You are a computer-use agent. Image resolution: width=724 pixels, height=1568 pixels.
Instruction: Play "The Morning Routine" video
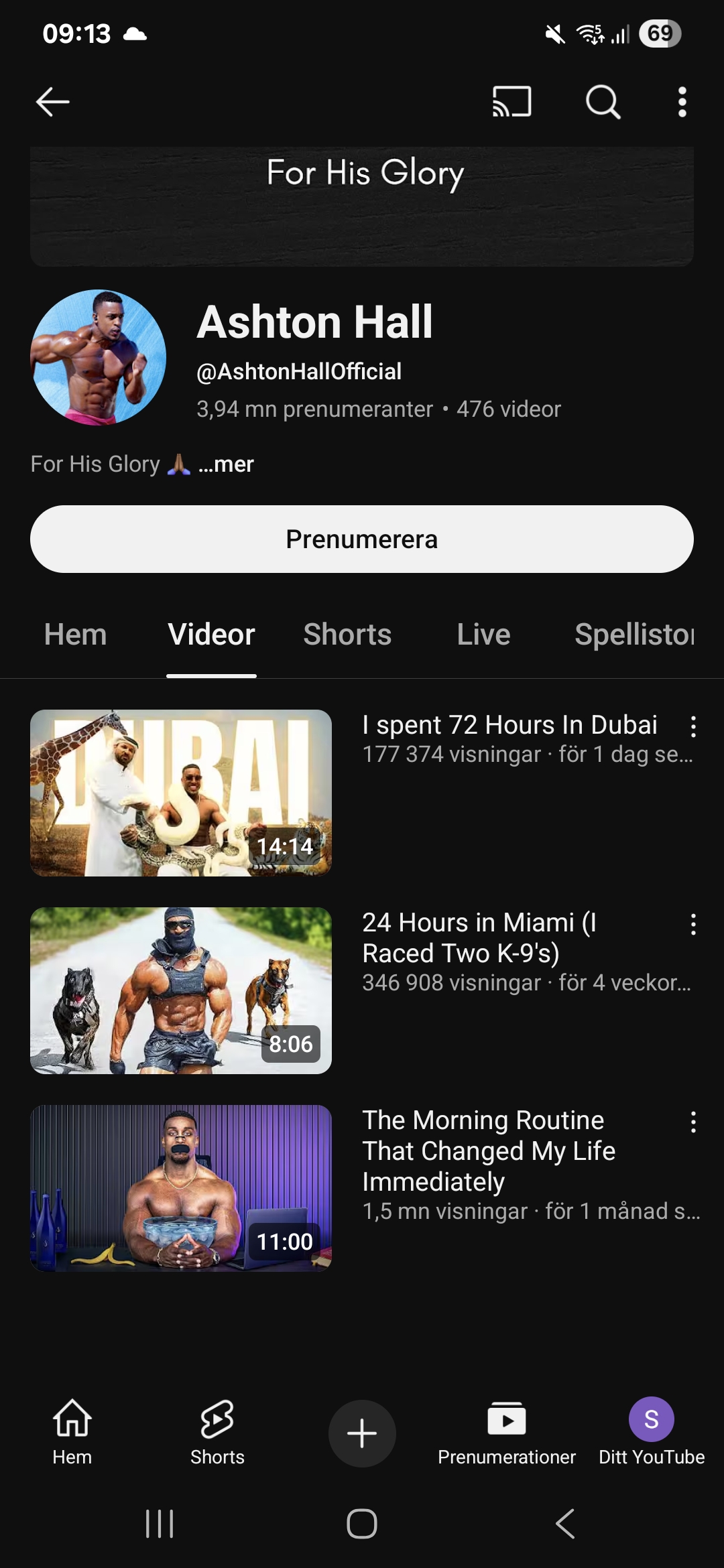click(181, 1188)
